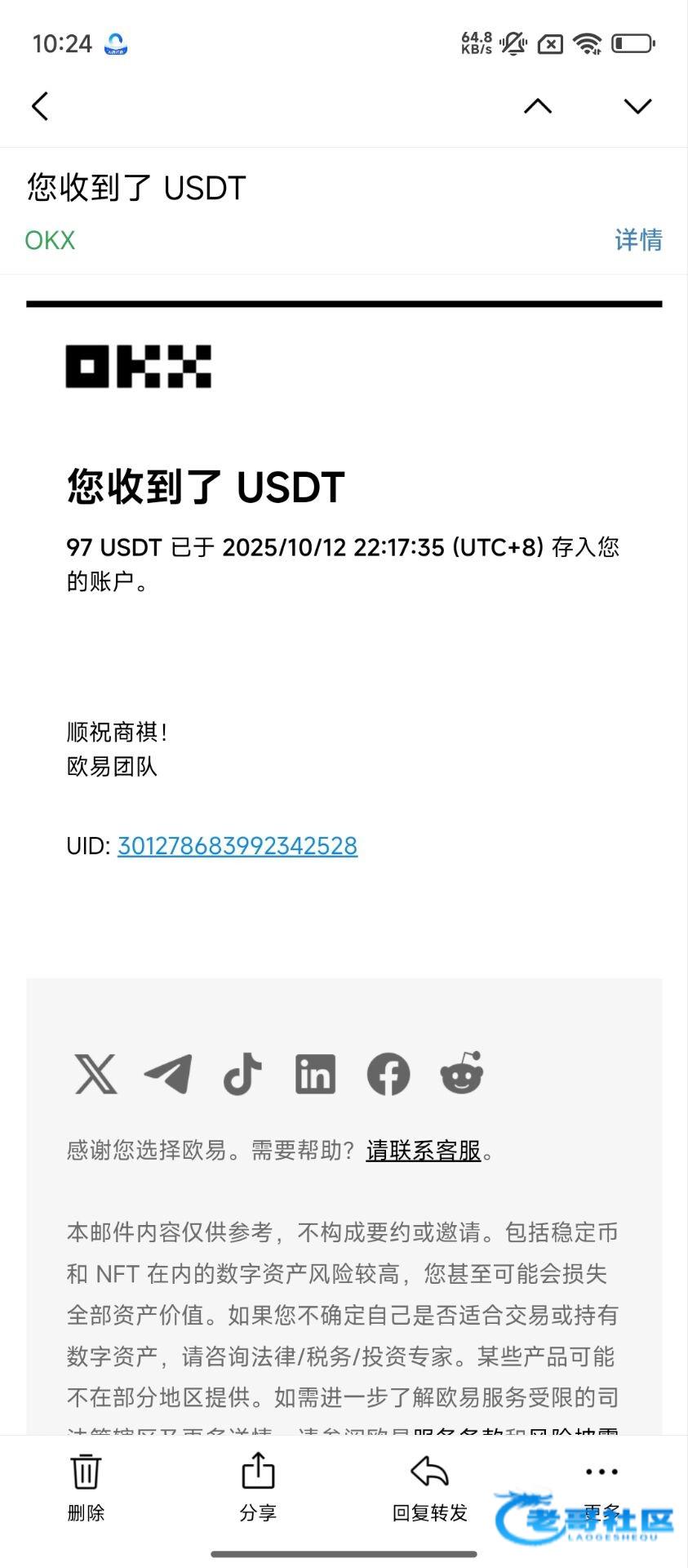Open the Telegram icon in the footer
The width and height of the screenshot is (688, 1568).
click(x=168, y=1074)
